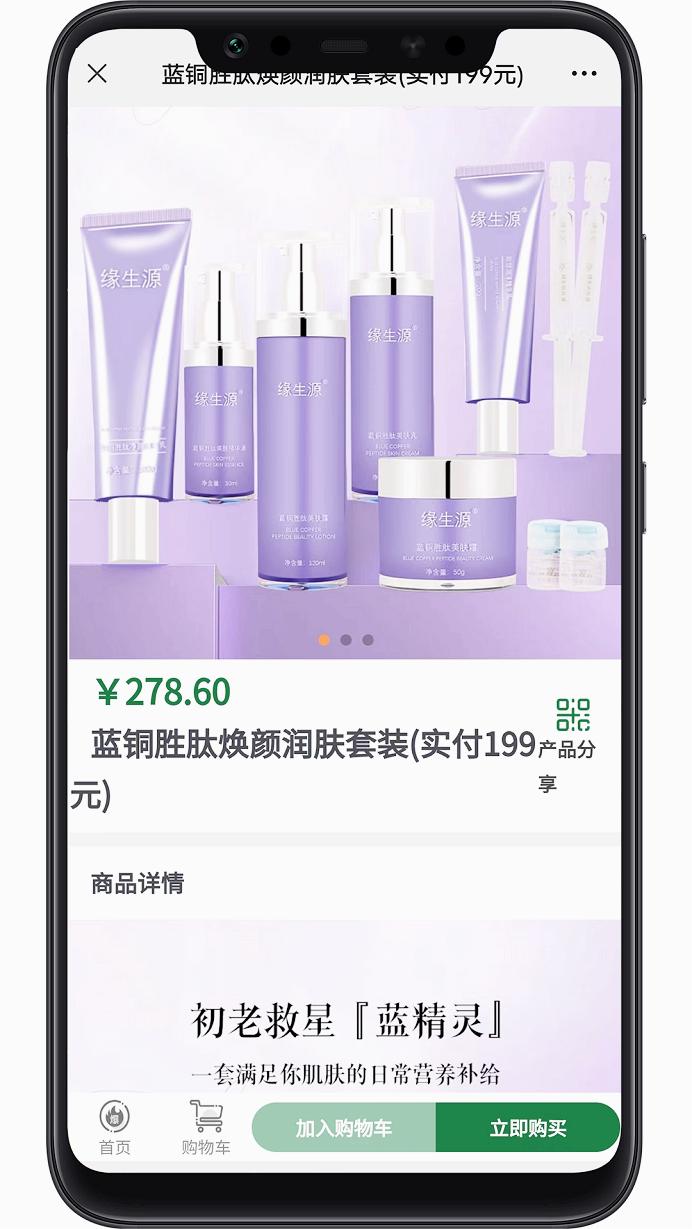Open the main product image
Viewport: 692px width, 1229px height.
344,382
